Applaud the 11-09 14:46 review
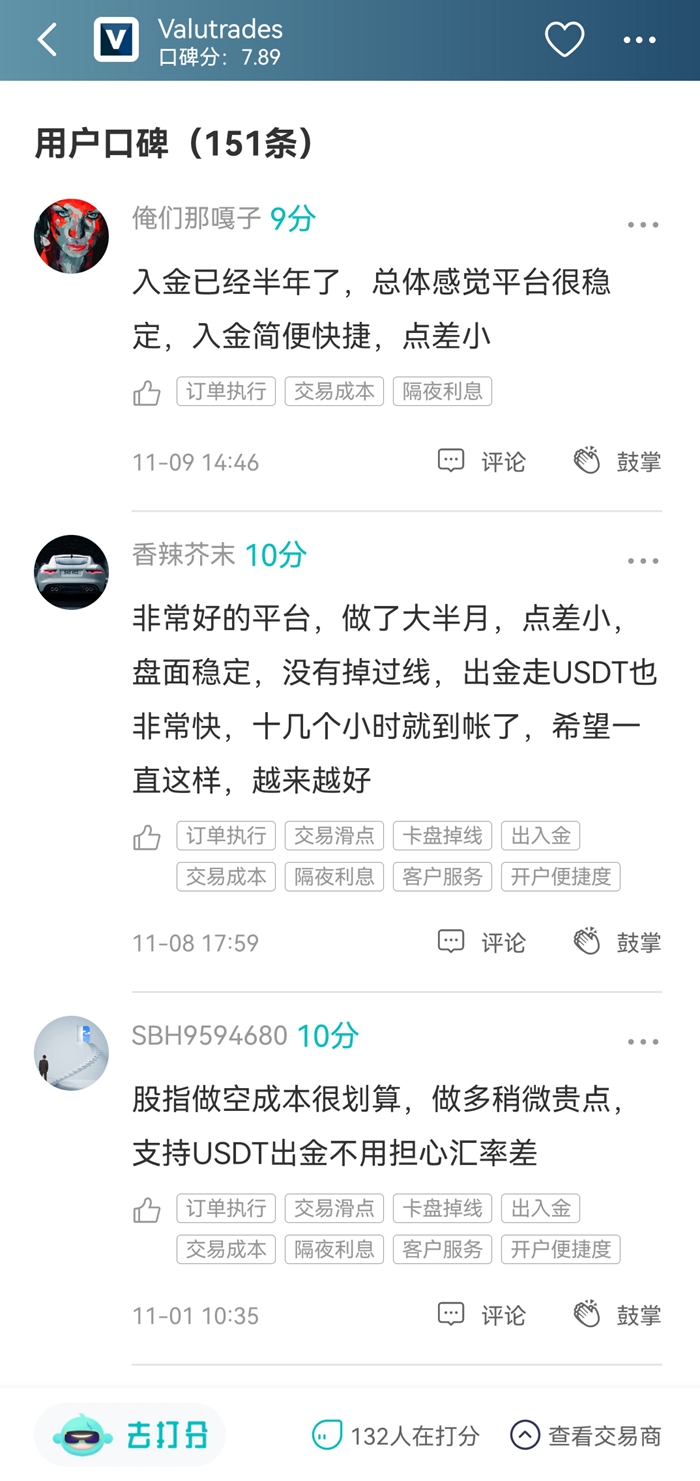 [617, 461]
